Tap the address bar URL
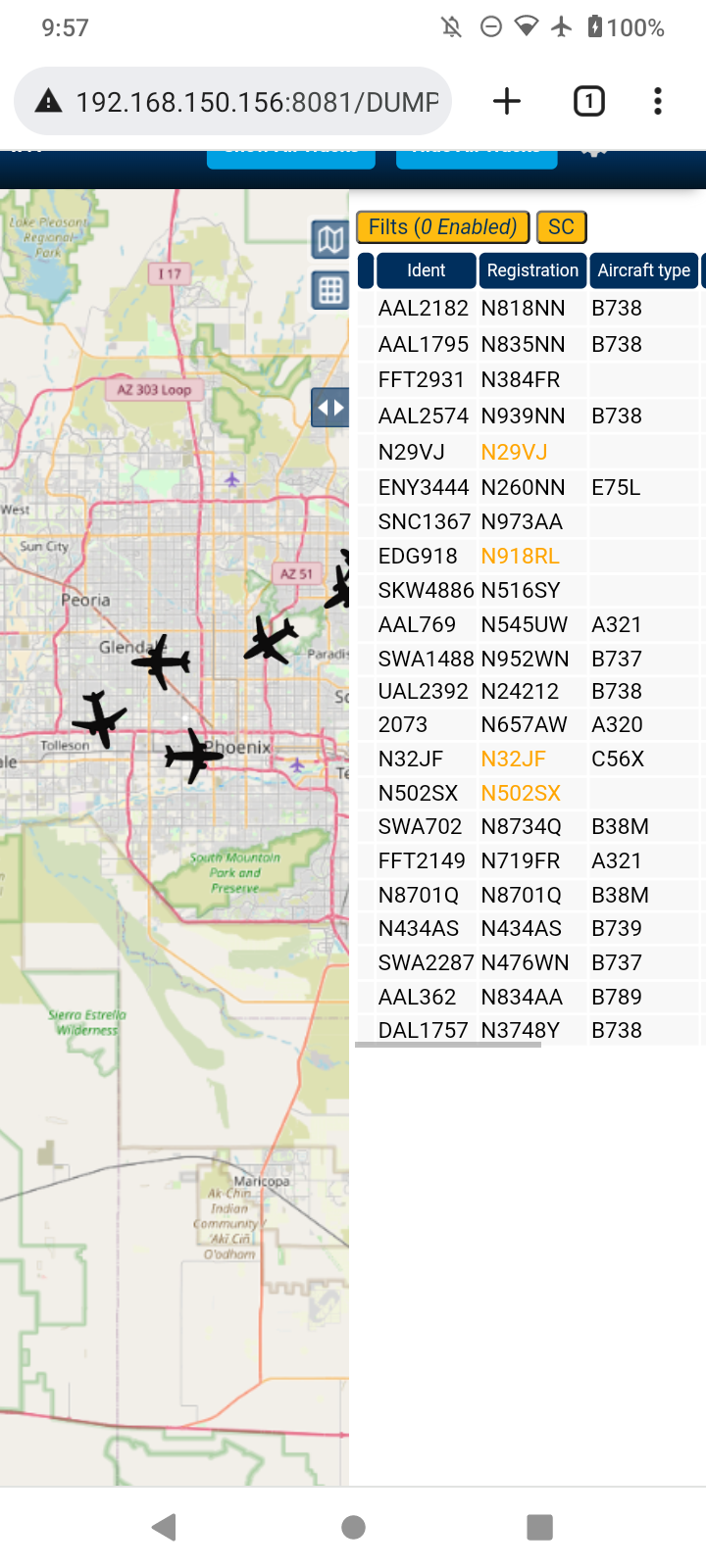Viewport: 706px width, 1568px height. click(257, 102)
